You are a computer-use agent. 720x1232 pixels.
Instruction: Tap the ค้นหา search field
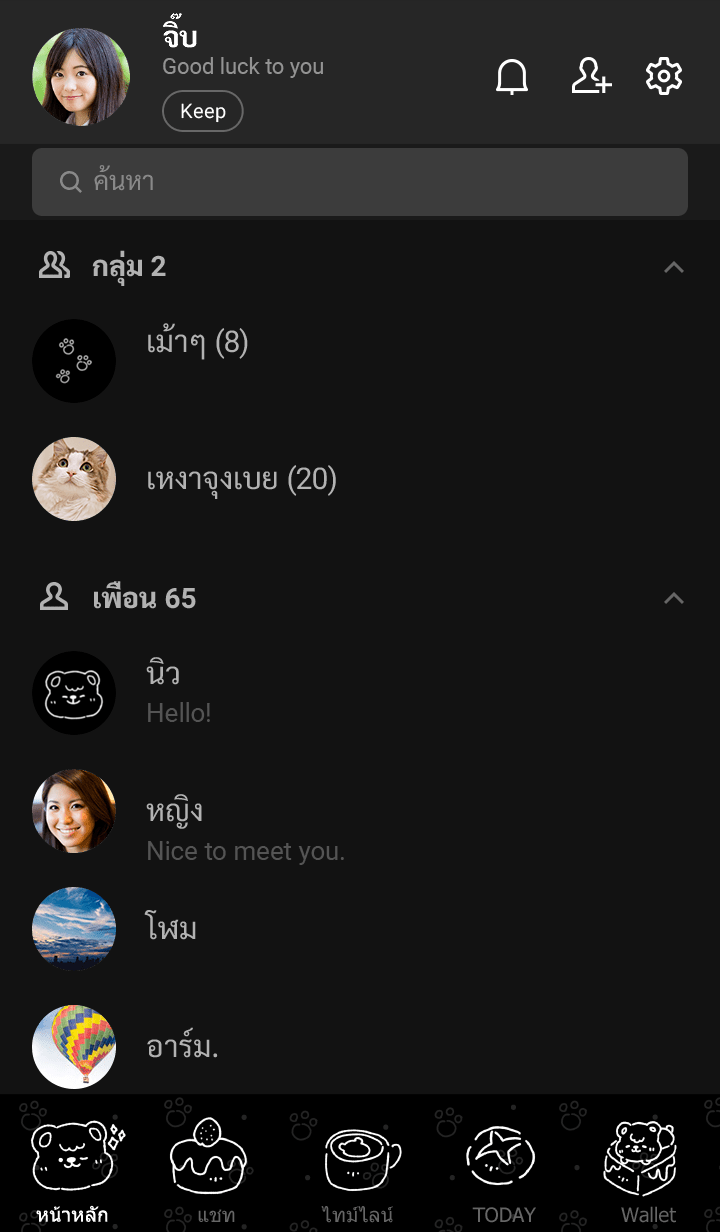[x=360, y=182]
